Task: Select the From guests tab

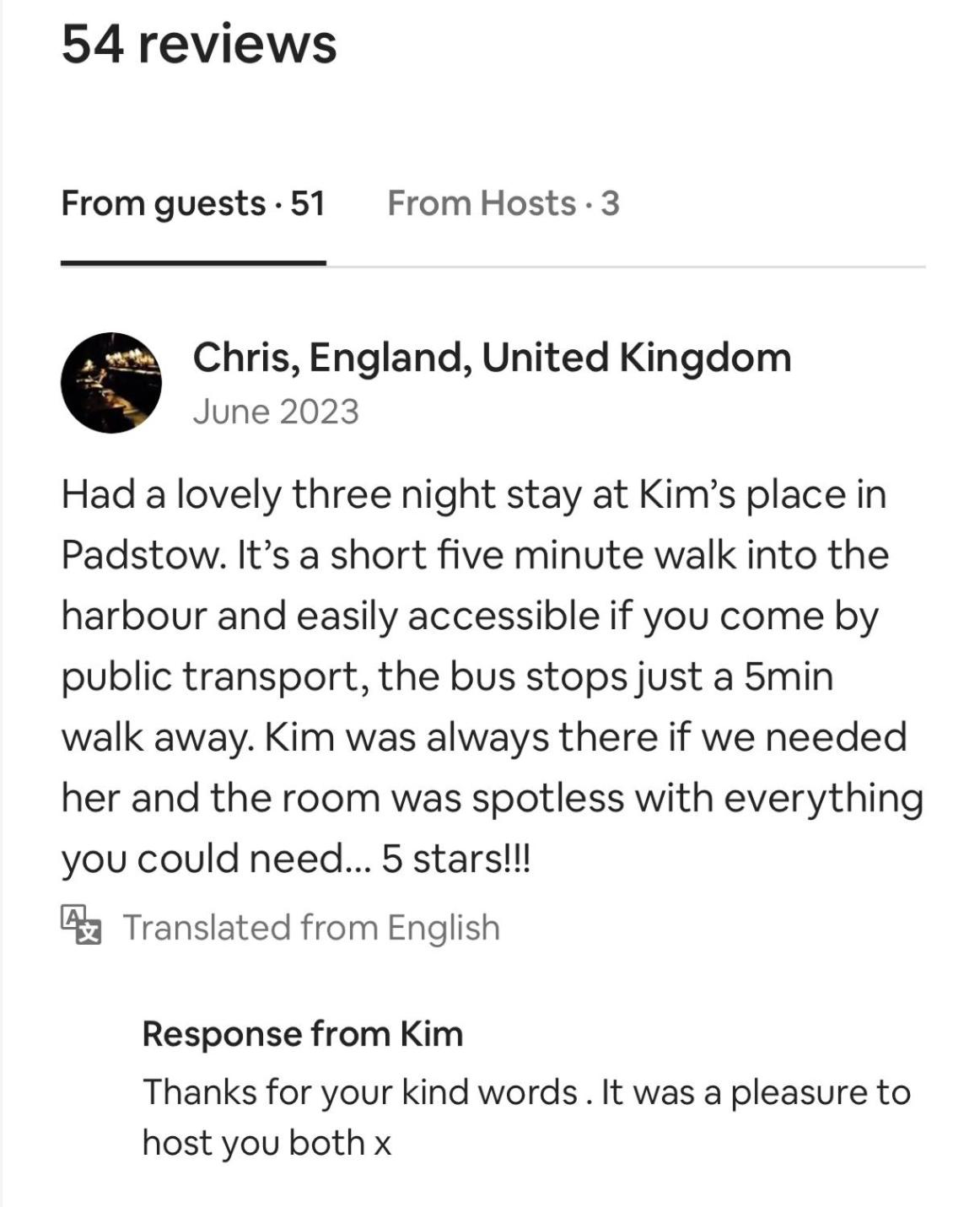Action: tap(193, 204)
